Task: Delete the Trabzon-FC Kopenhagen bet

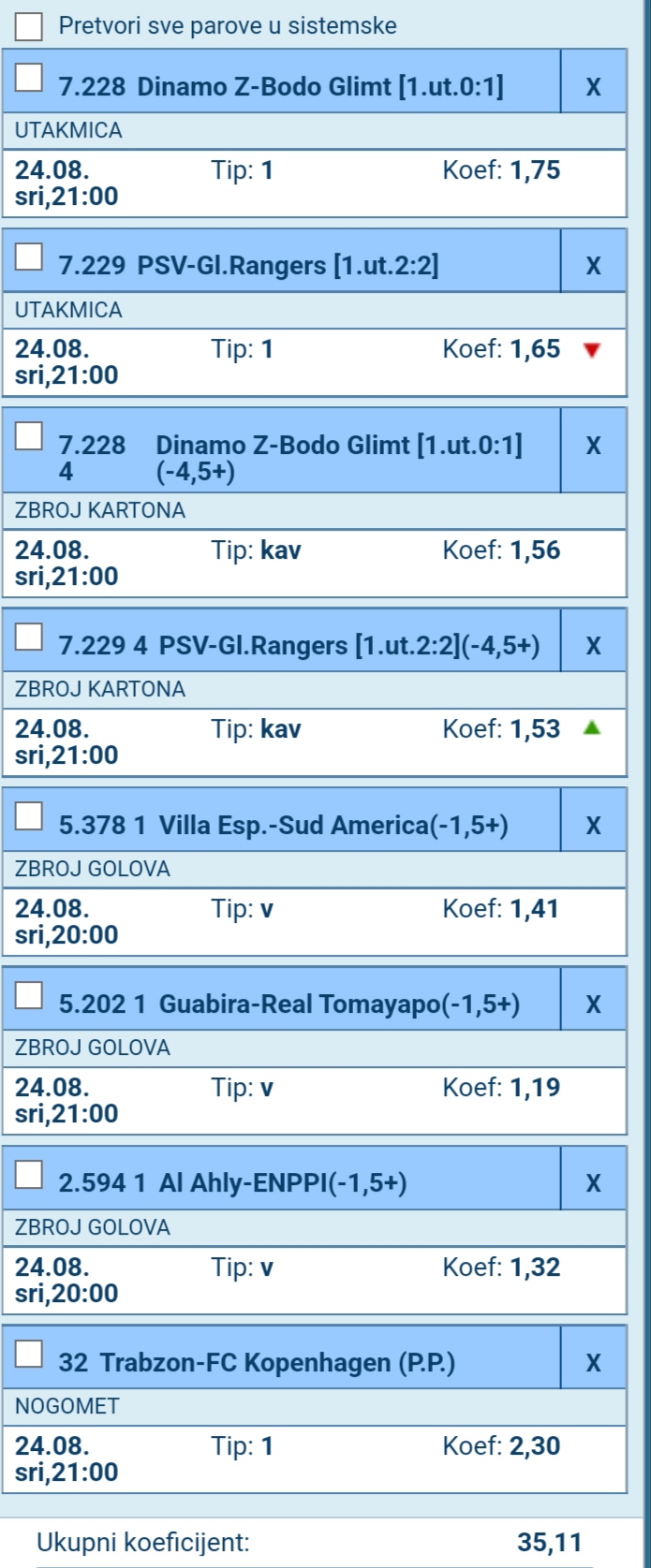Action: click(x=593, y=1363)
